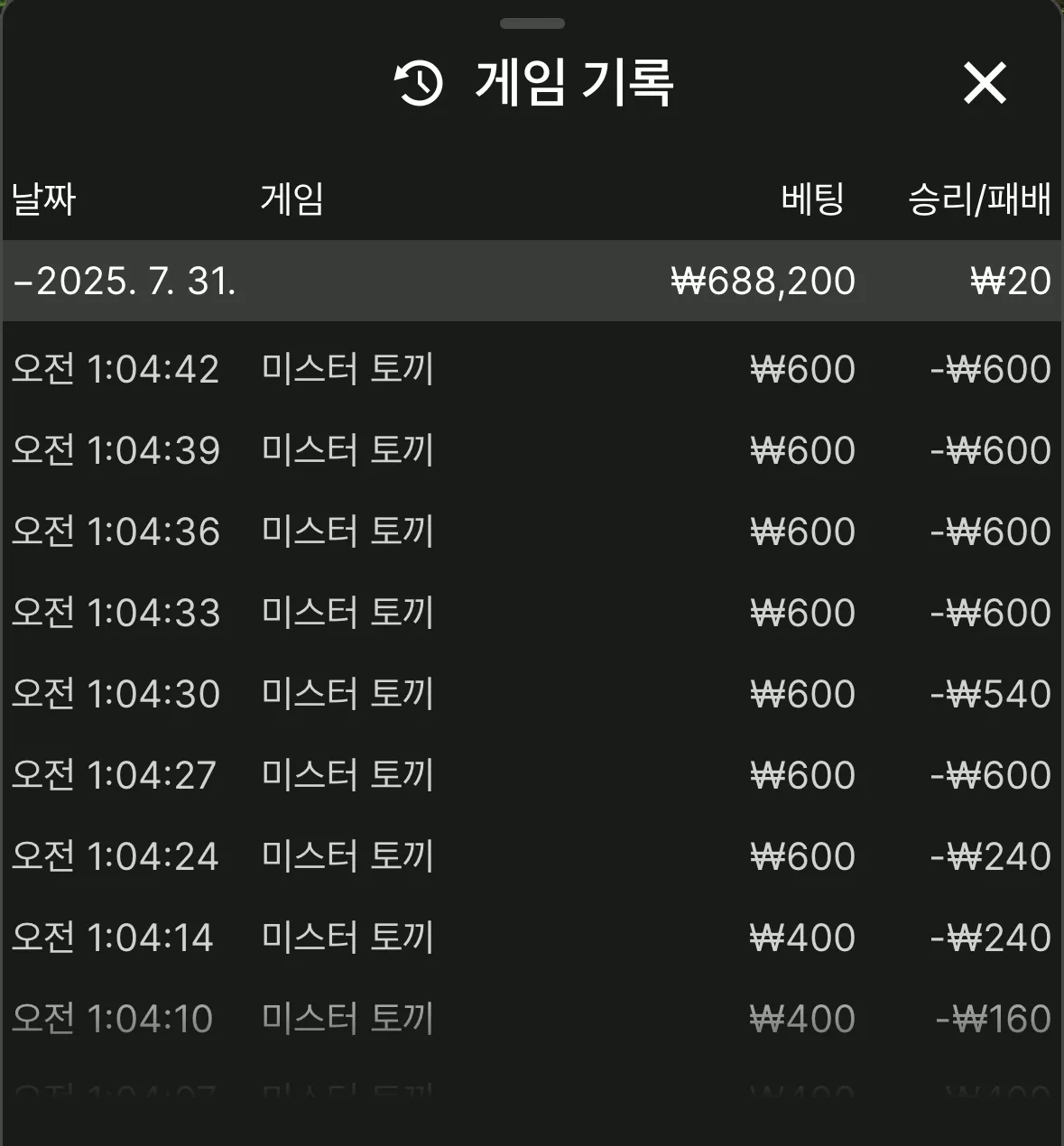Screen dimensions: 1064x1146
Task: Open the 1:04:42 Mr. Rabbit record
Action: (532, 369)
